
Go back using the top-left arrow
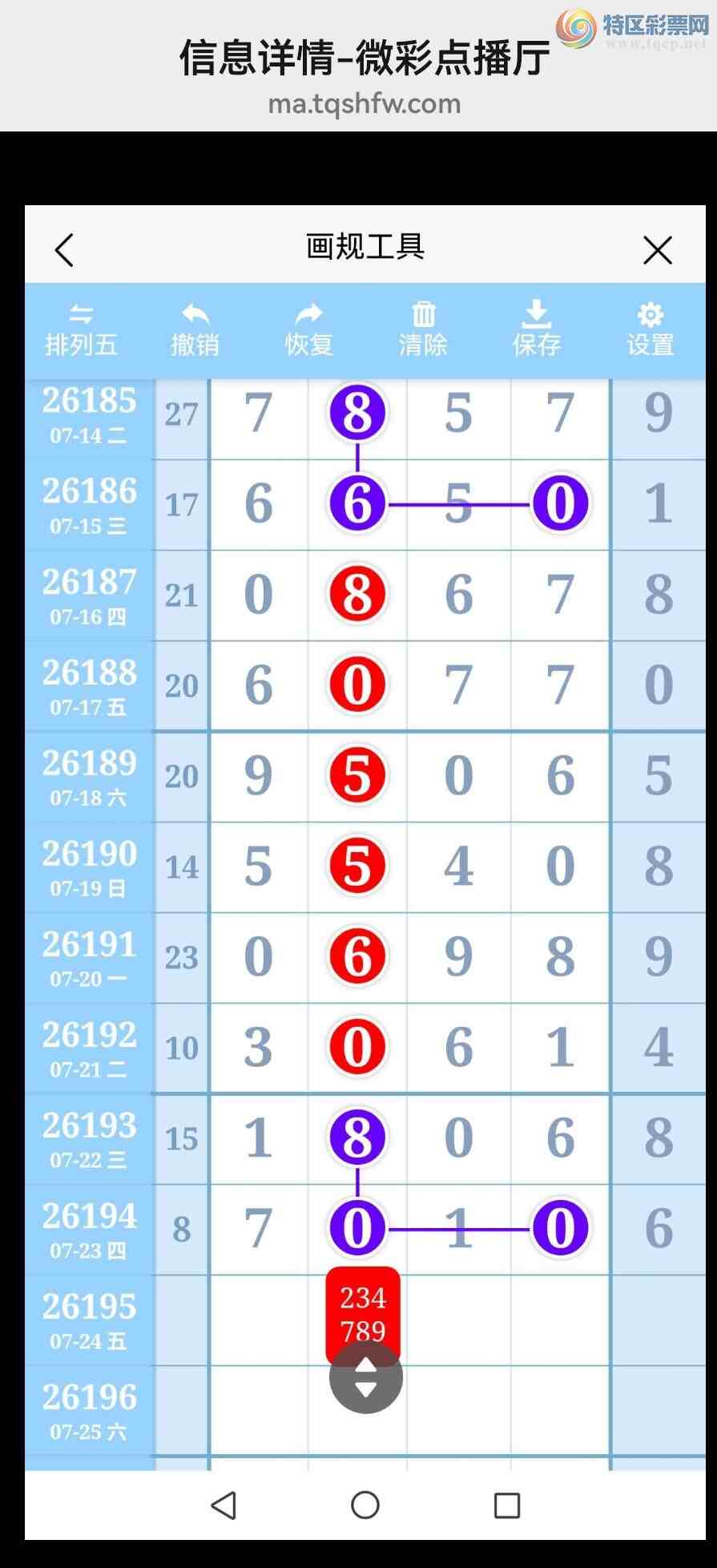tap(64, 250)
